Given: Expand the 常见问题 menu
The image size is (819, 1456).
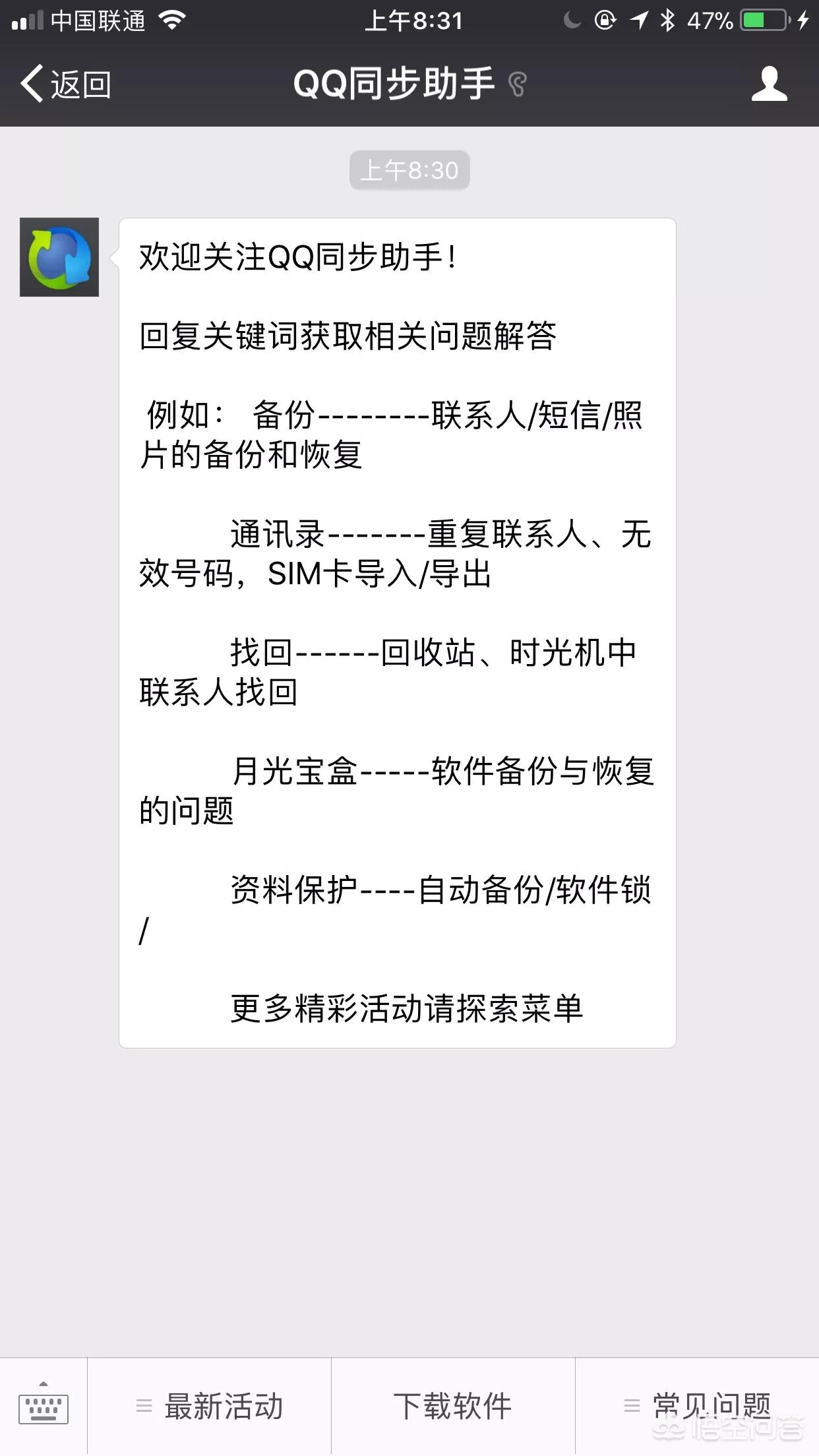Looking at the screenshot, I should pos(697,1406).
